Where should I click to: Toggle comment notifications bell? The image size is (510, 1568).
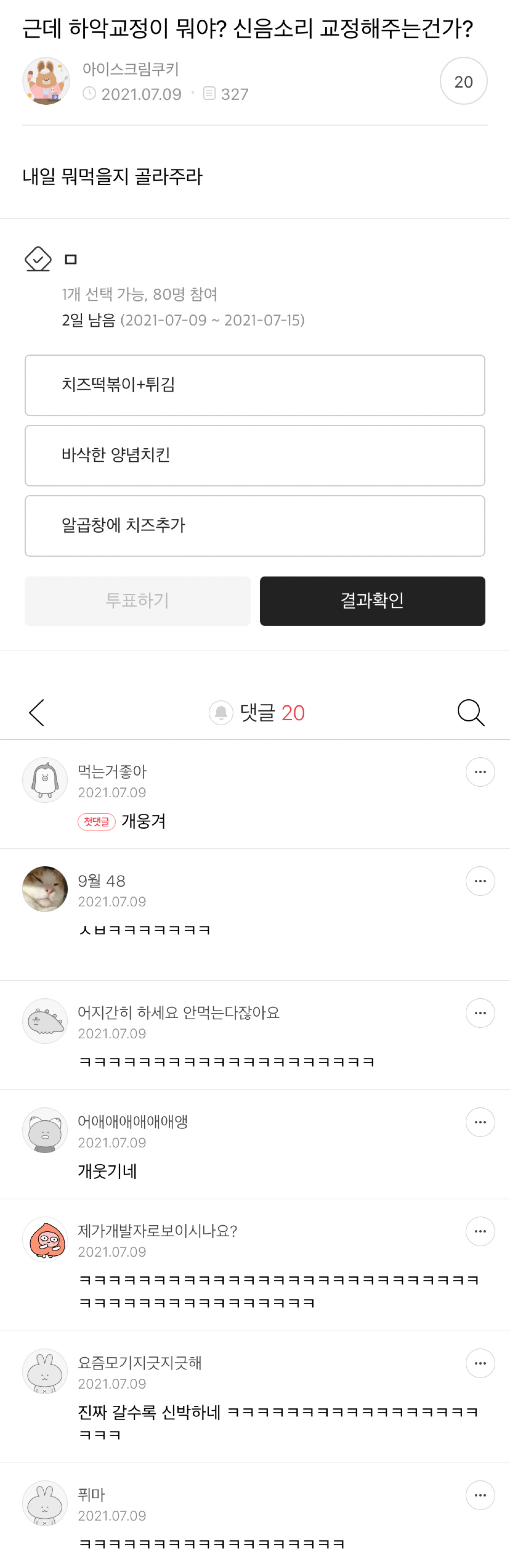[221, 712]
